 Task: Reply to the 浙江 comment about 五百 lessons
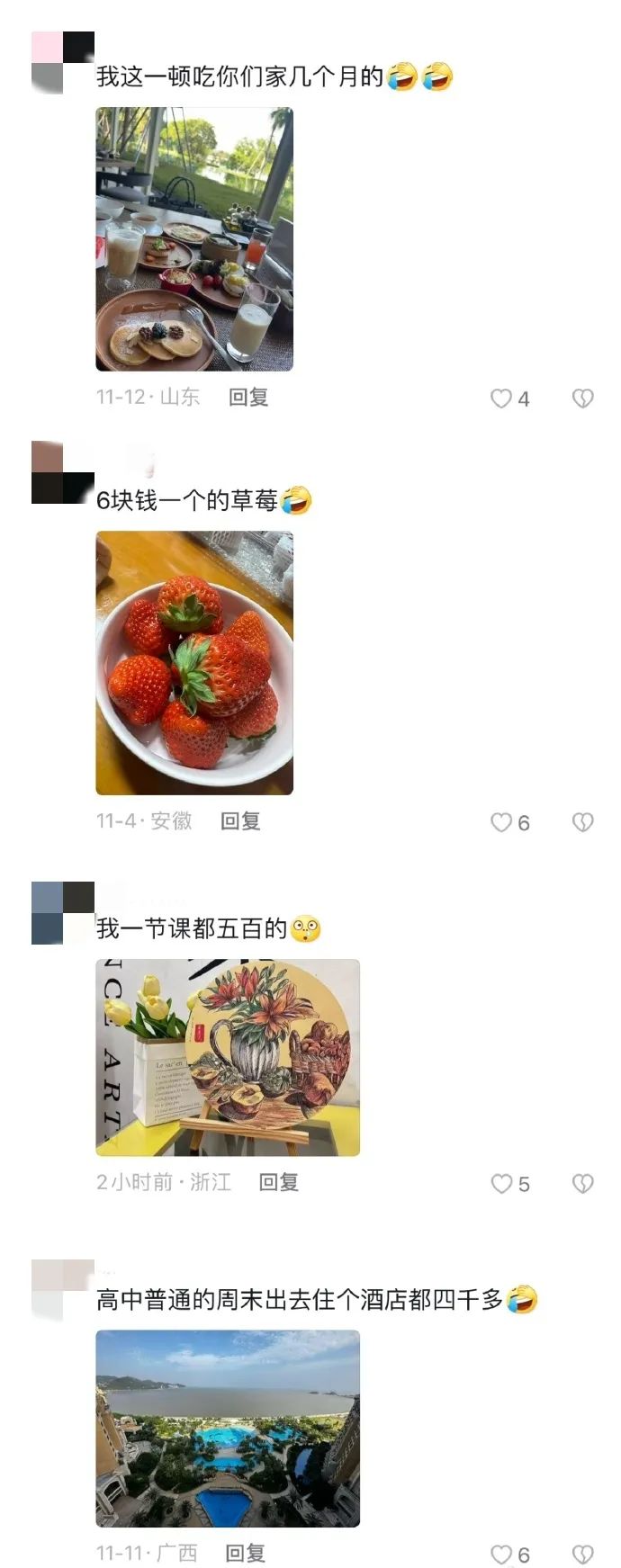(278, 1182)
